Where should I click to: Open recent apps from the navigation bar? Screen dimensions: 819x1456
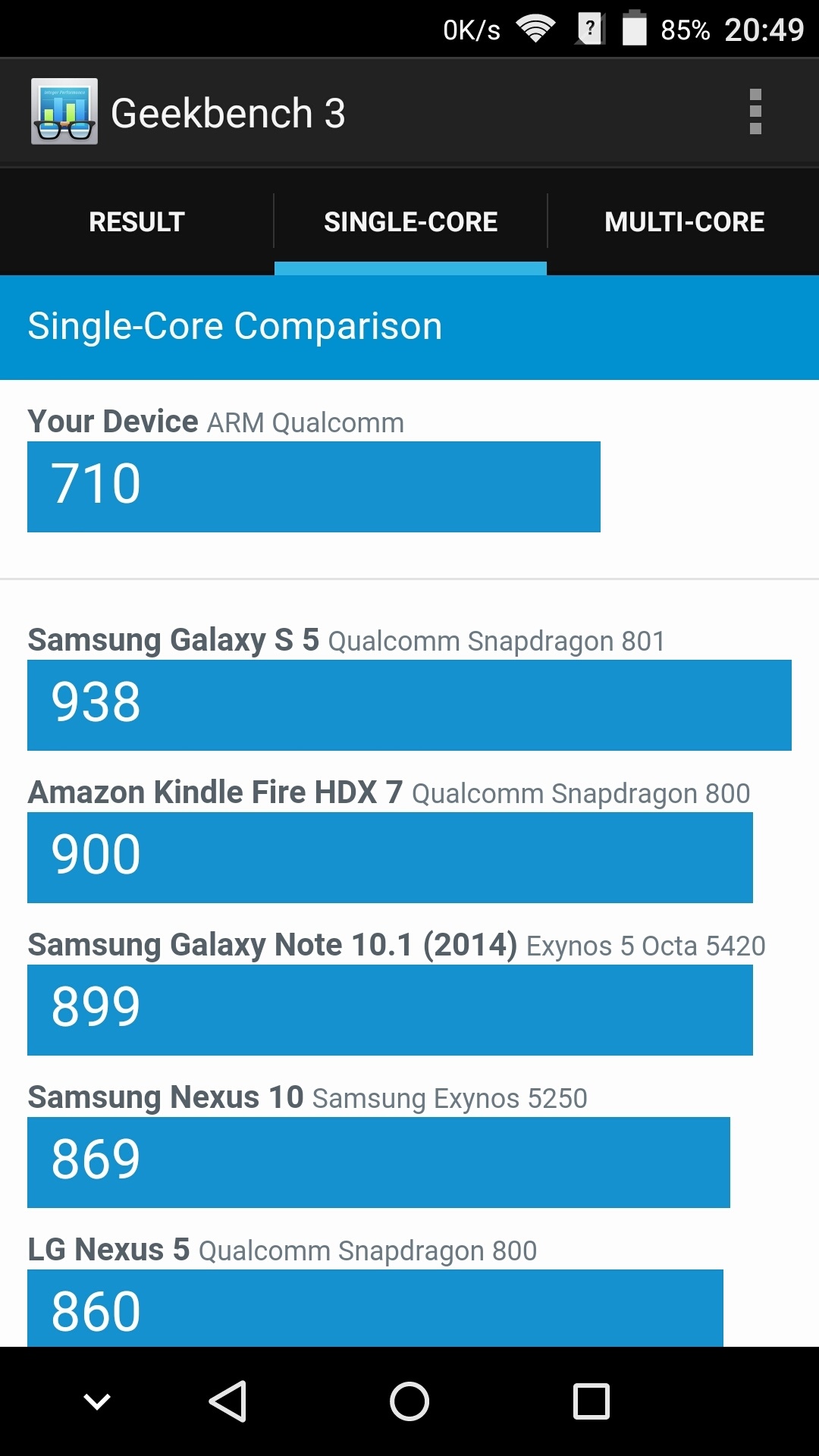591,1401
